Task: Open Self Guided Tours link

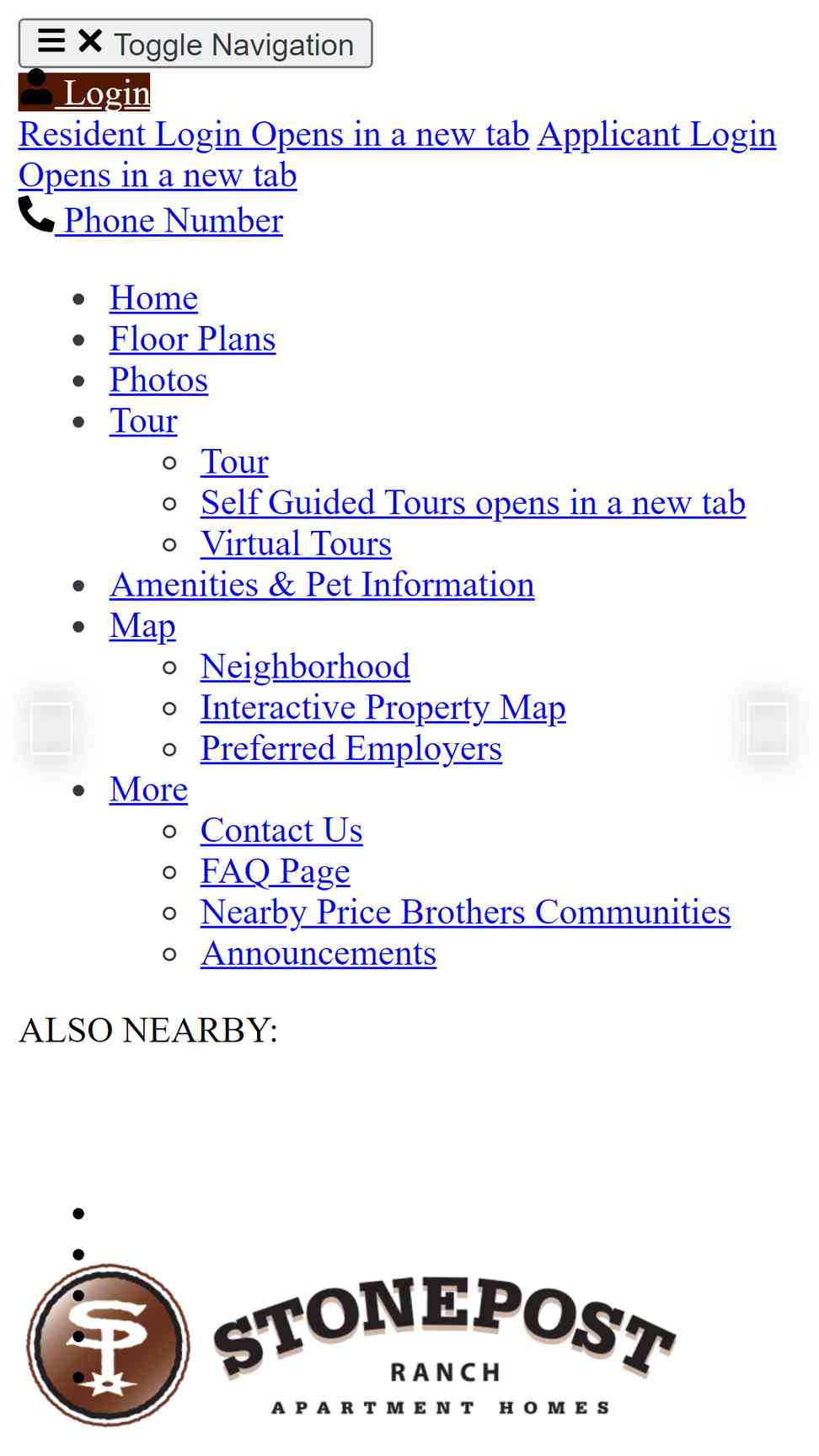Action: 473,503
